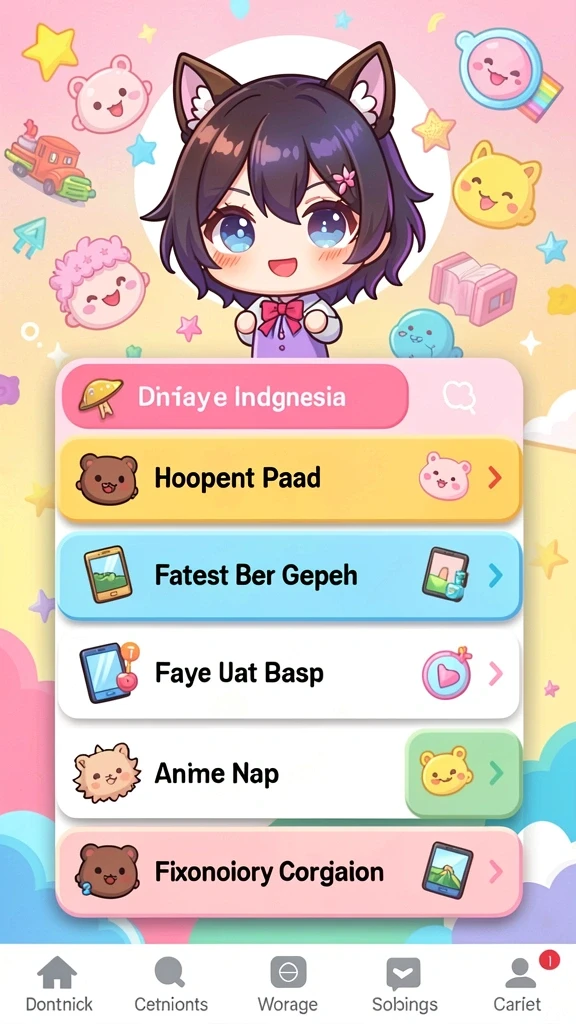Go to the Cetnionts search tab

point(170,985)
